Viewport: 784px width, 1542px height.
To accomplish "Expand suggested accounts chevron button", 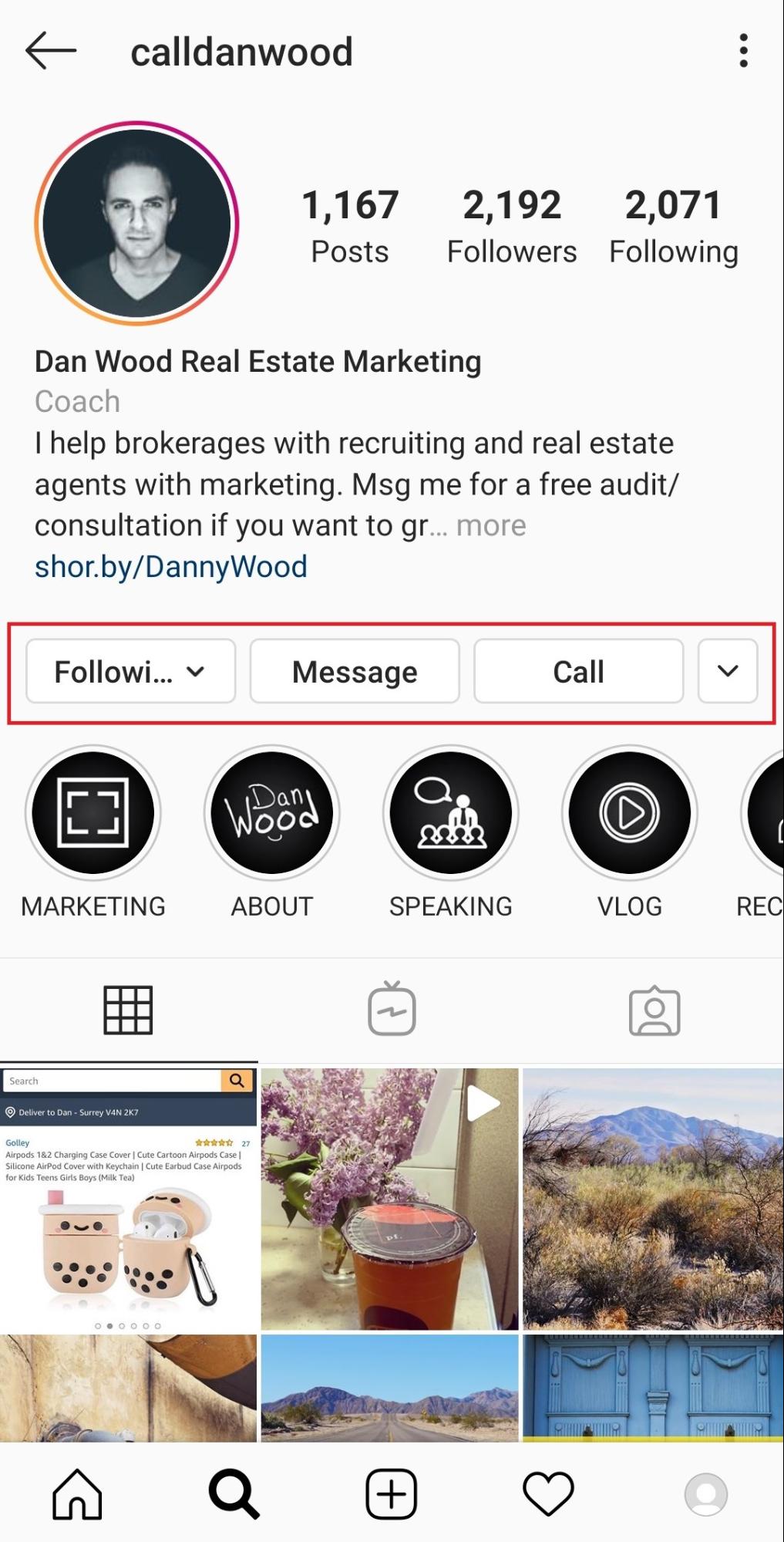I will coord(727,672).
